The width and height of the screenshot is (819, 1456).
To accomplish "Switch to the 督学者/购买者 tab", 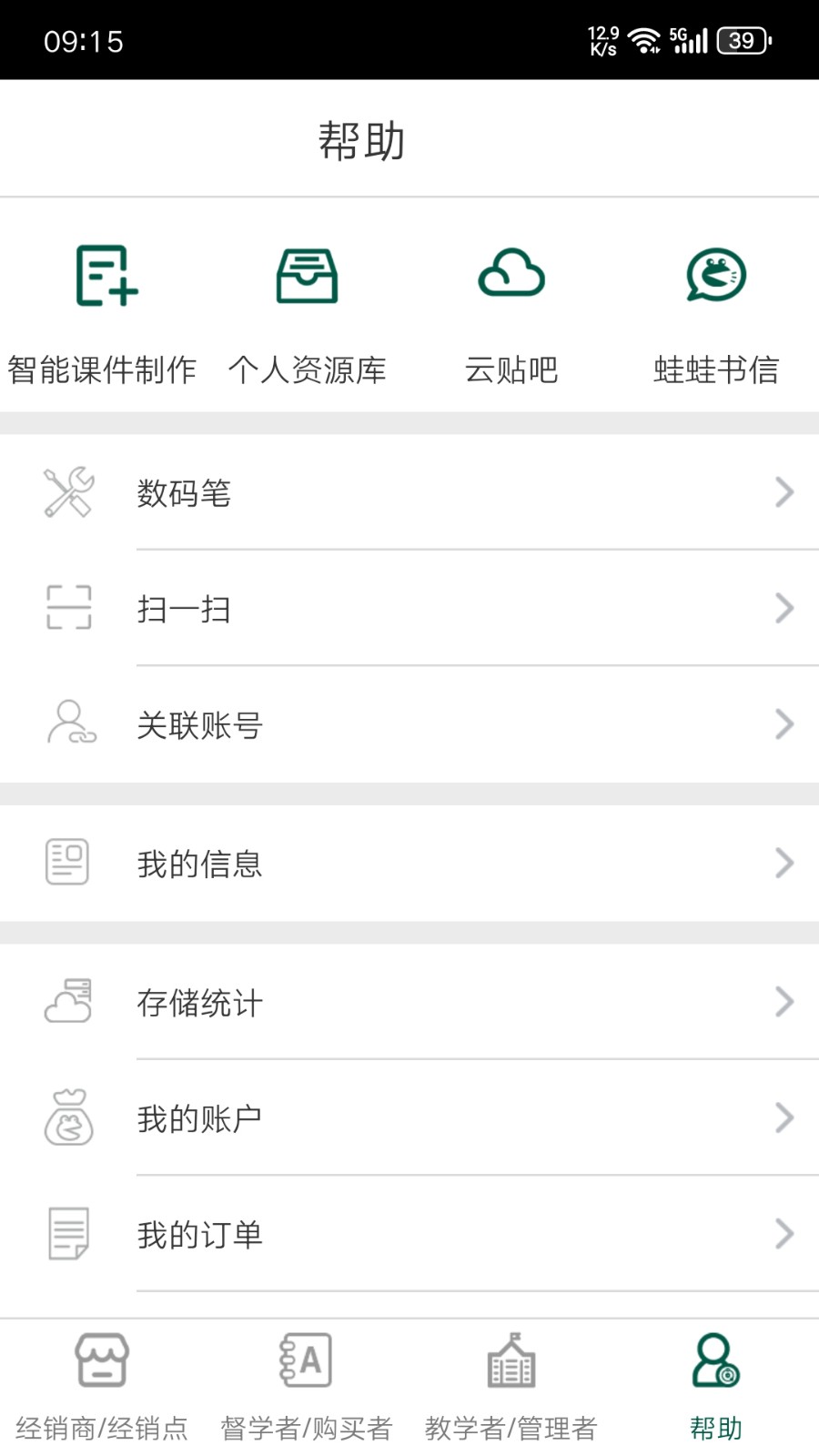I will (x=307, y=1383).
